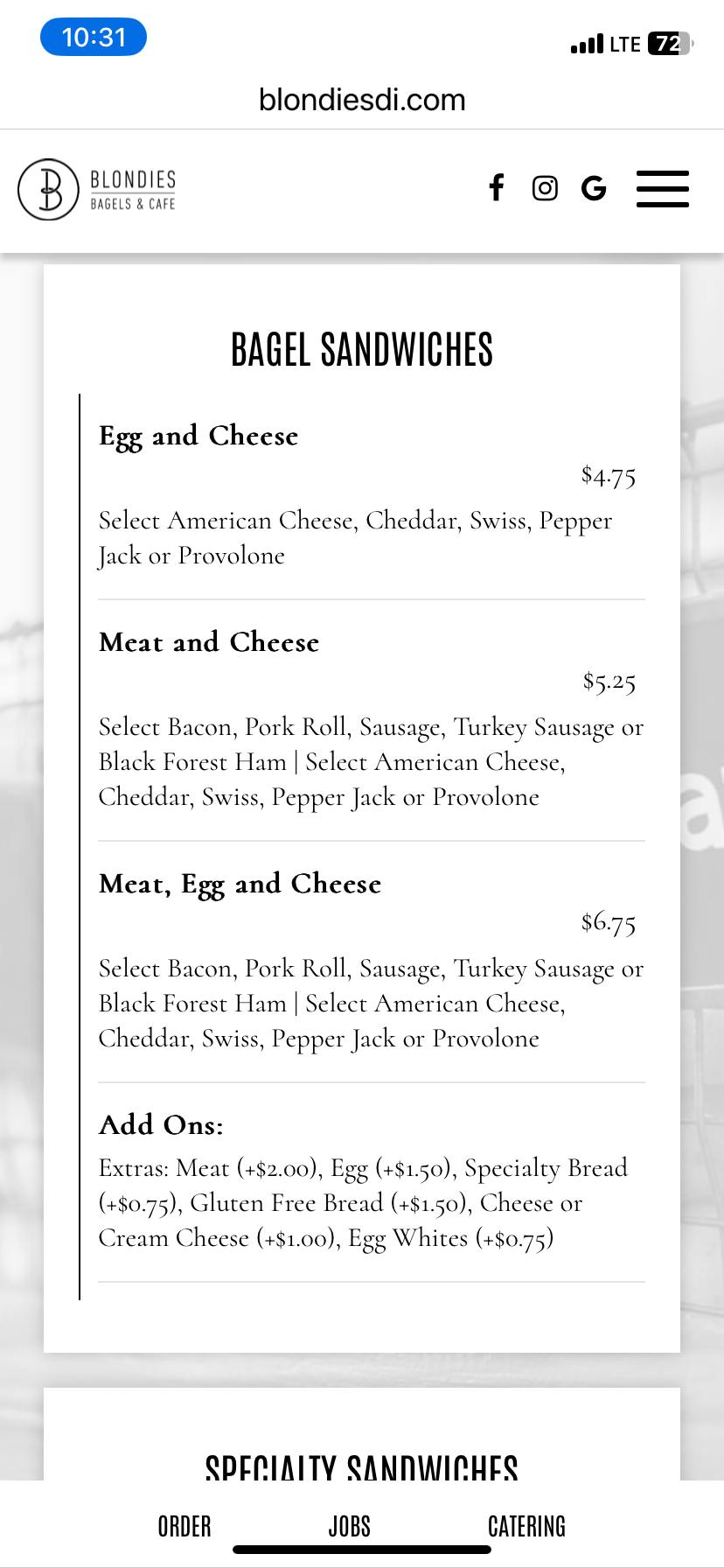
Task: Open the Jobs page
Action: click(350, 1527)
